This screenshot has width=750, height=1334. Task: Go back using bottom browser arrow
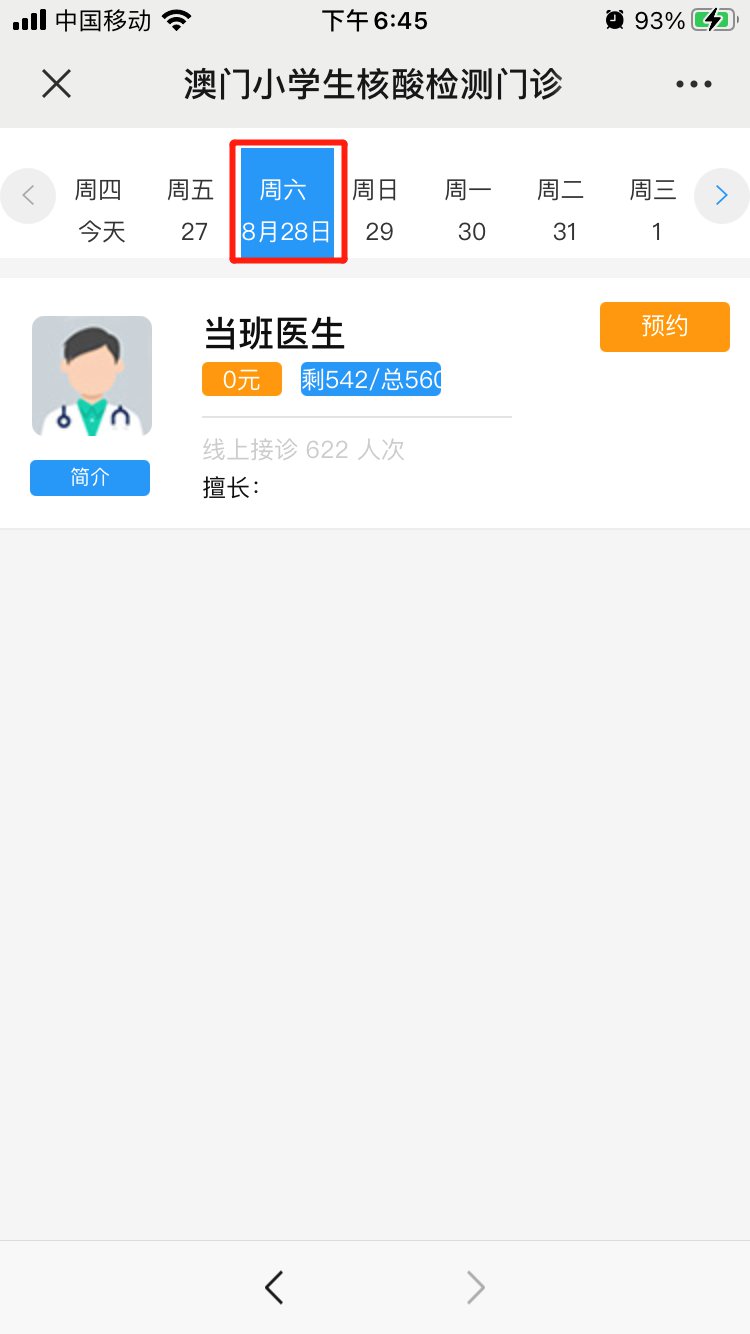[274, 1288]
